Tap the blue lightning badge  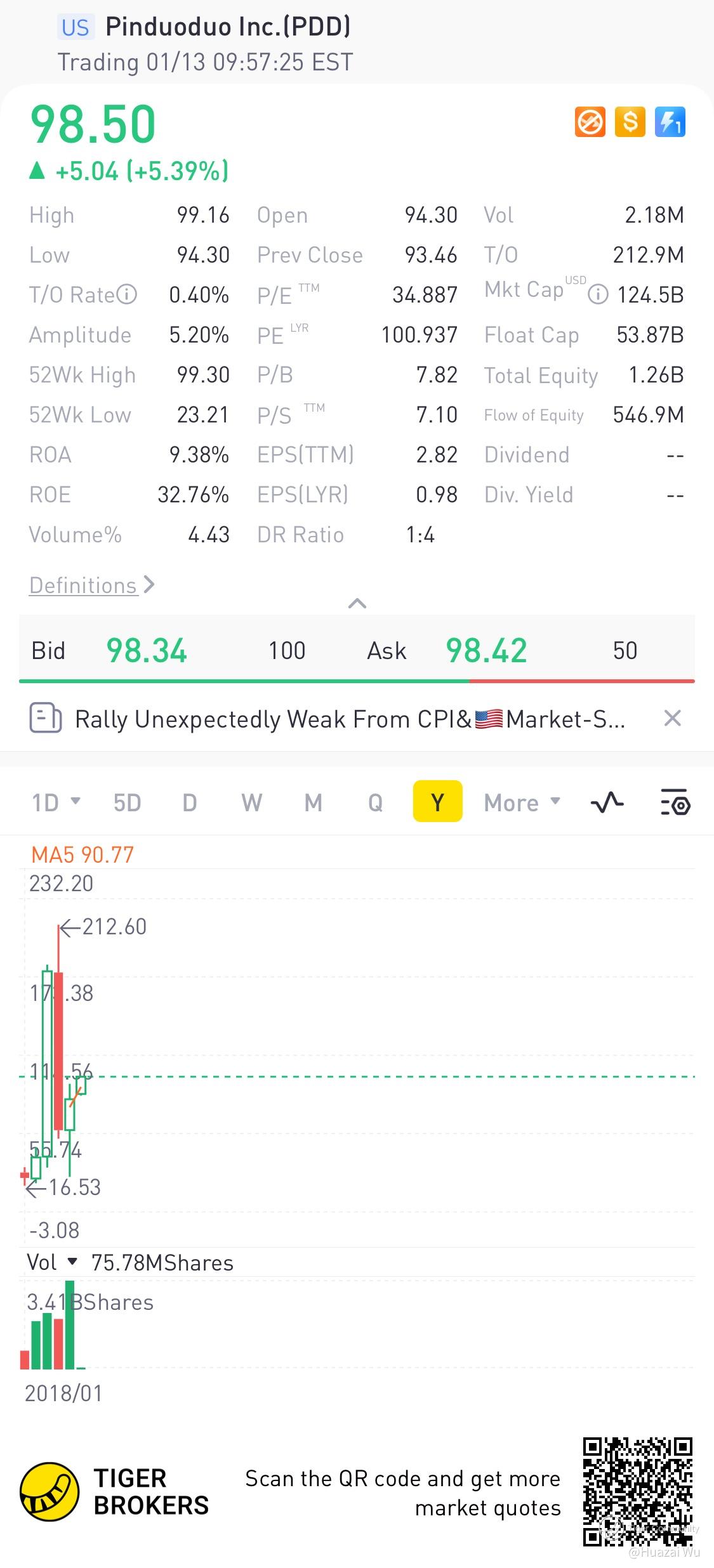pyautogui.click(x=670, y=121)
